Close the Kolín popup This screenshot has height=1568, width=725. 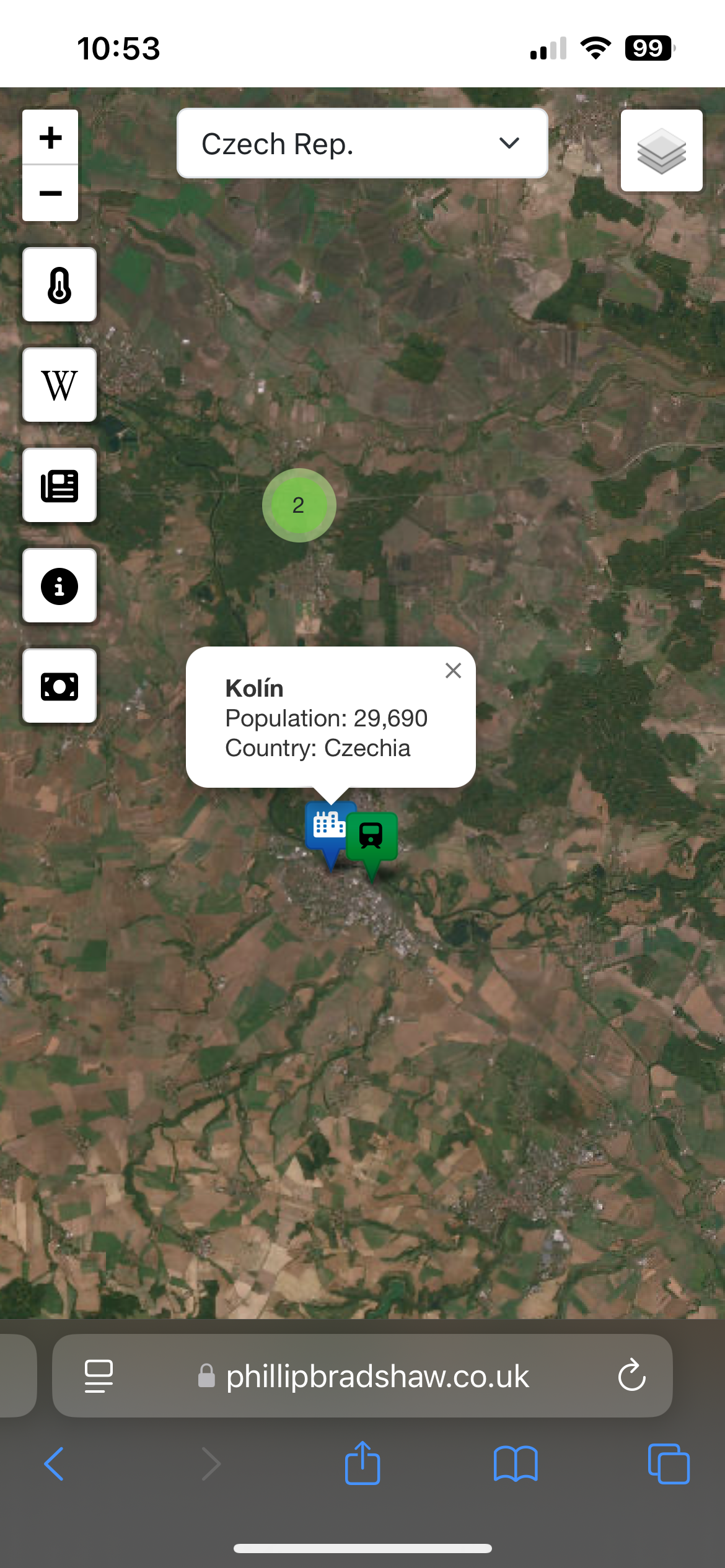(x=453, y=671)
